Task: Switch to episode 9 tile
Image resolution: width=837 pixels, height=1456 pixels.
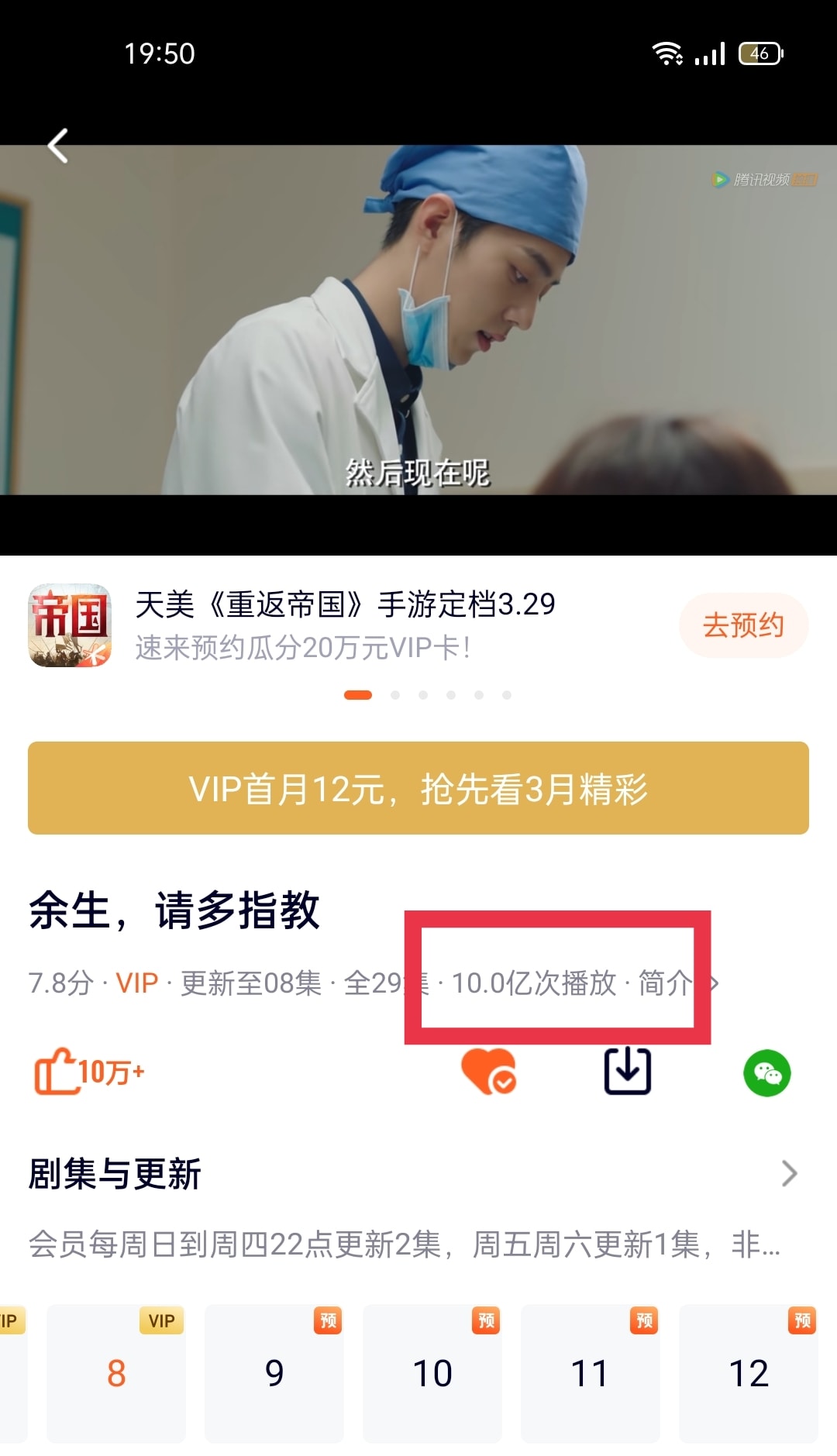Action: coord(274,1372)
